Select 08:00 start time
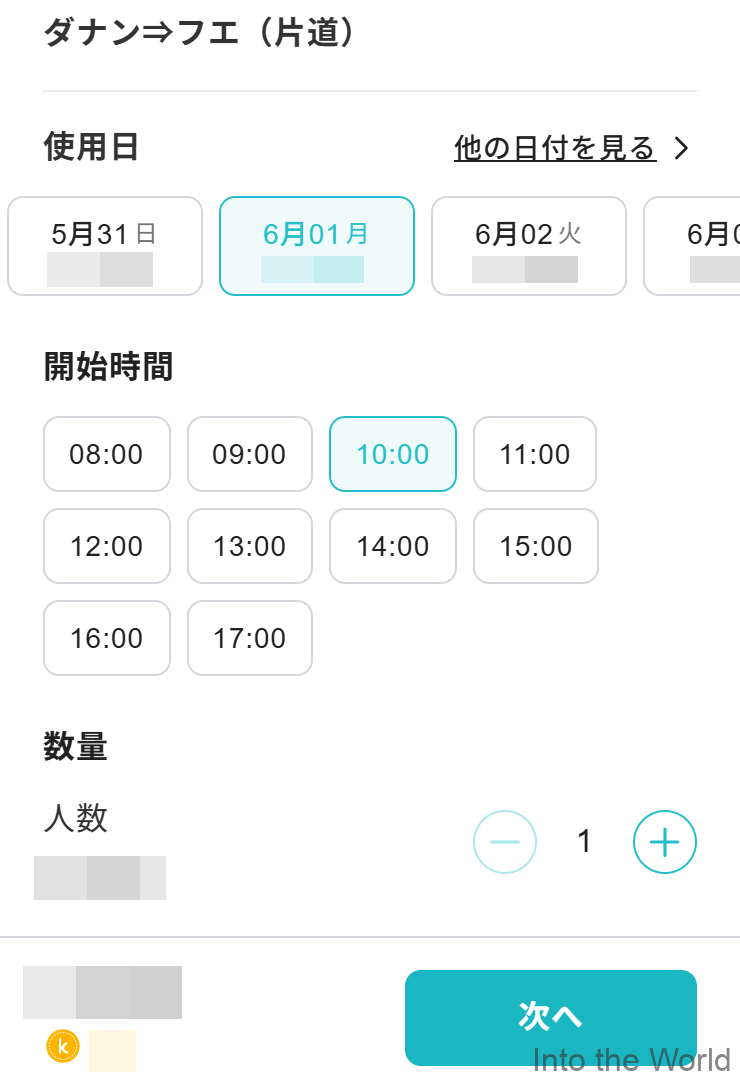 pyautogui.click(x=107, y=454)
